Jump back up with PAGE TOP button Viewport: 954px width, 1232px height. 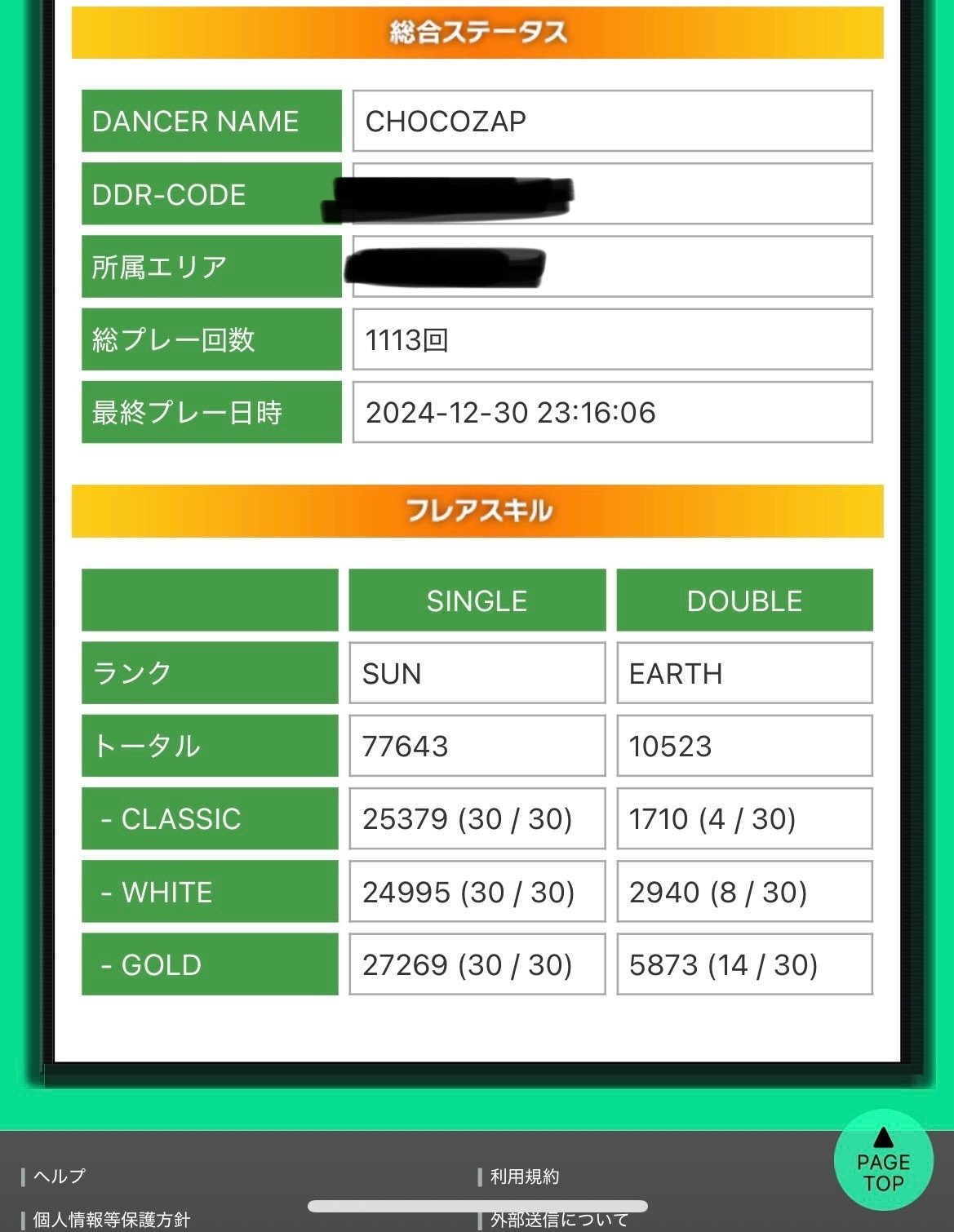coord(883,1162)
